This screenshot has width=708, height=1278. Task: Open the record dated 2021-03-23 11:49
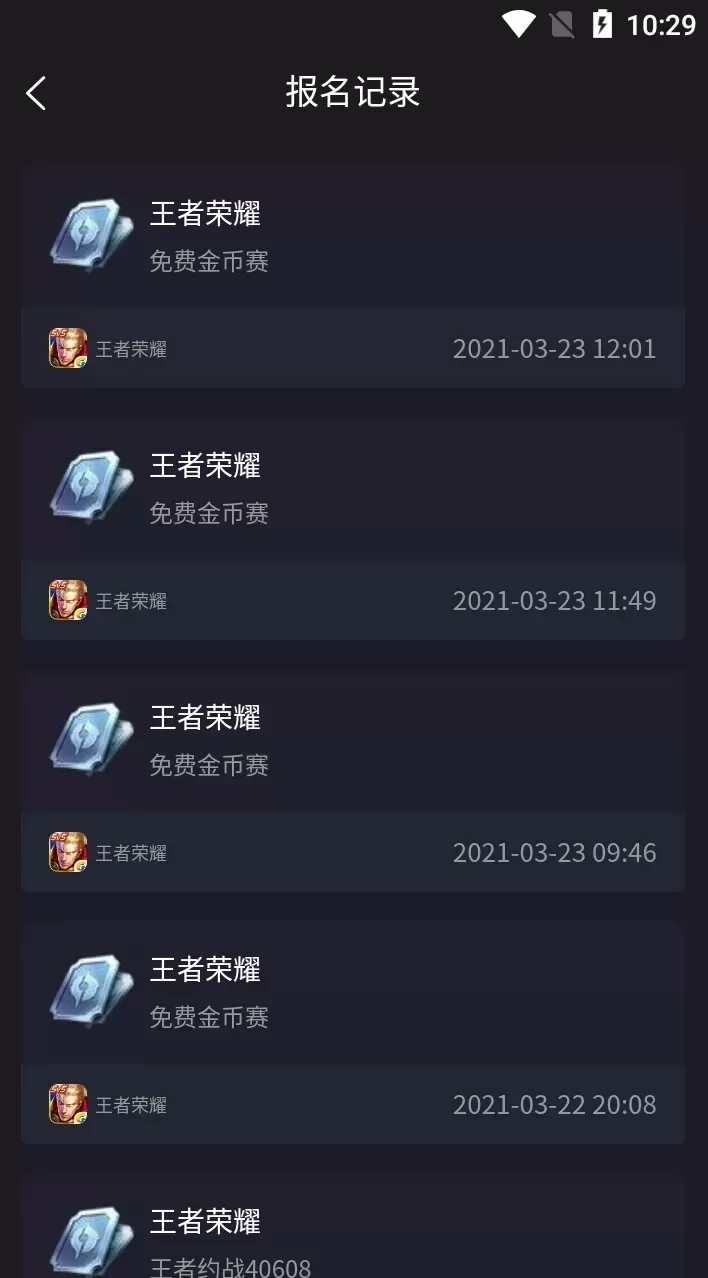pos(352,527)
